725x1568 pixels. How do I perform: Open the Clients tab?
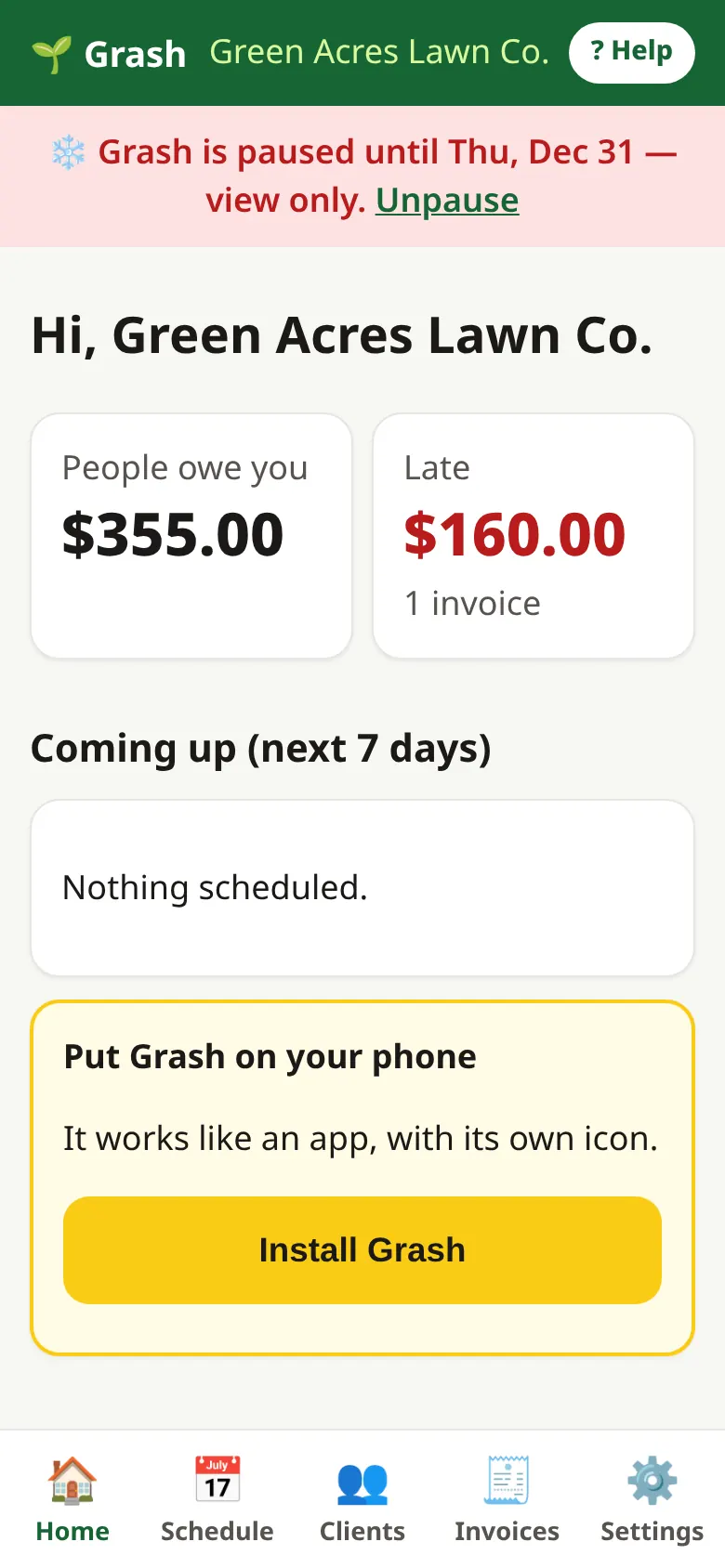[x=362, y=1499]
